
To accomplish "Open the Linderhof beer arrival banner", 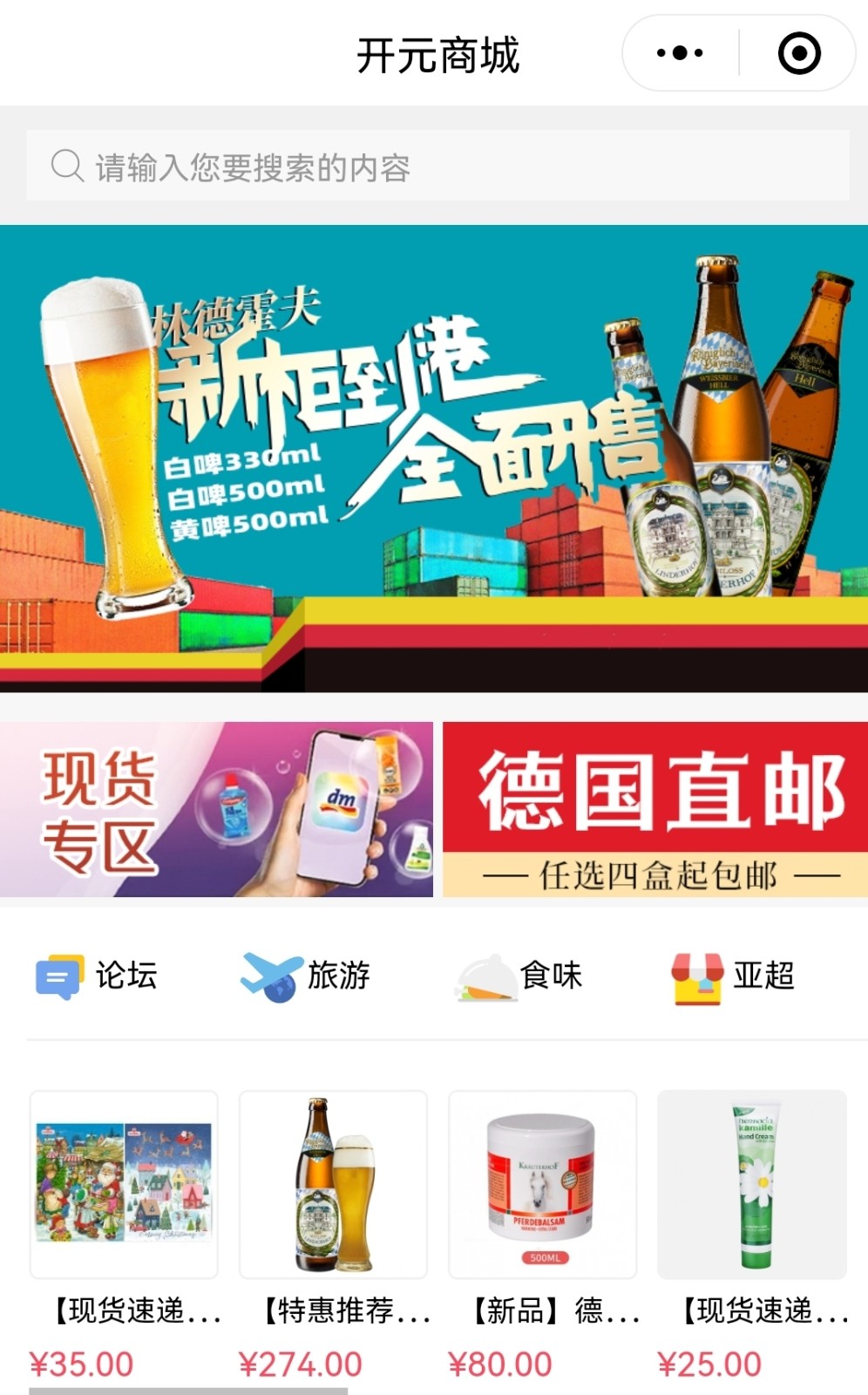I will [x=434, y=459].
